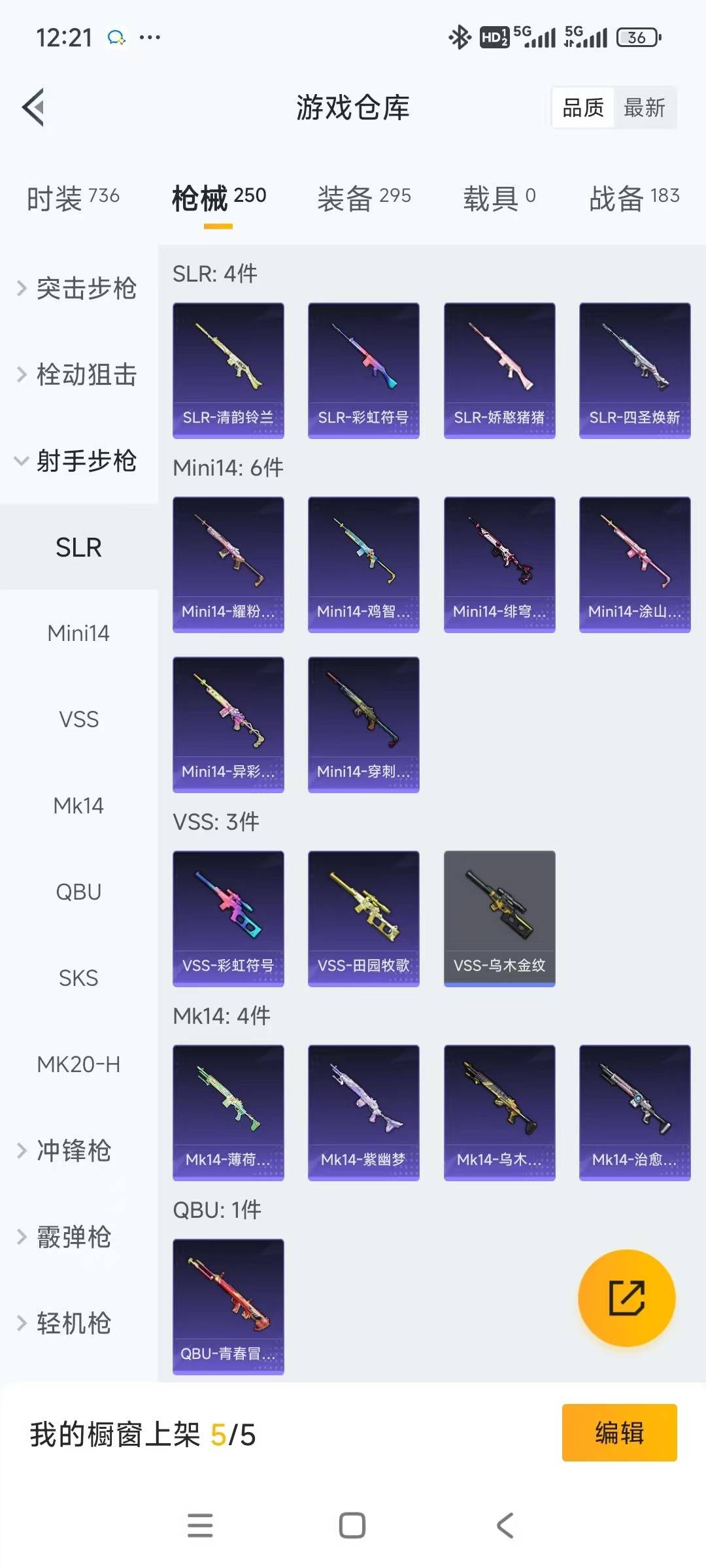Select the SLR-清韵铃兰 weapon skin

point(228,369)
